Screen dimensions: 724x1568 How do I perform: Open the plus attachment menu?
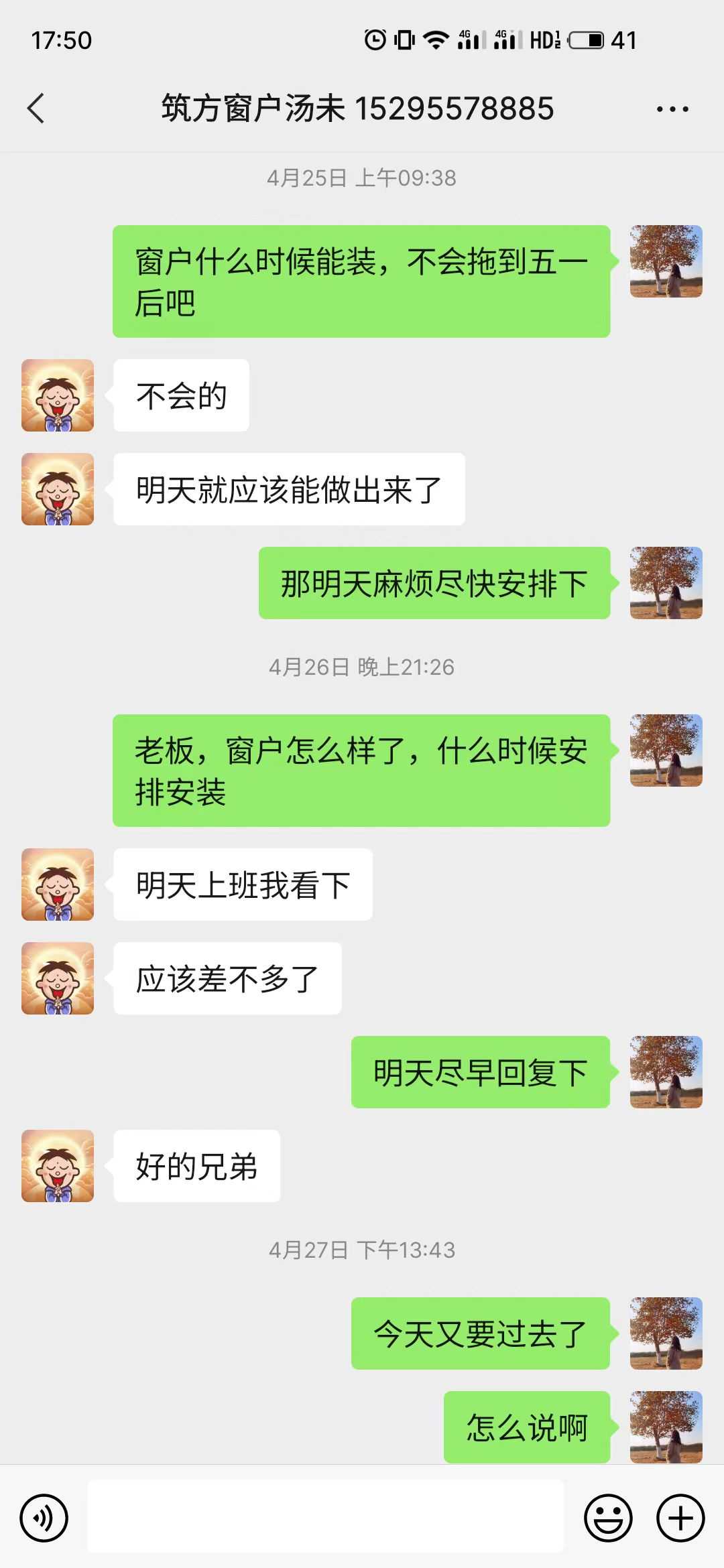tap(680, 1518)
